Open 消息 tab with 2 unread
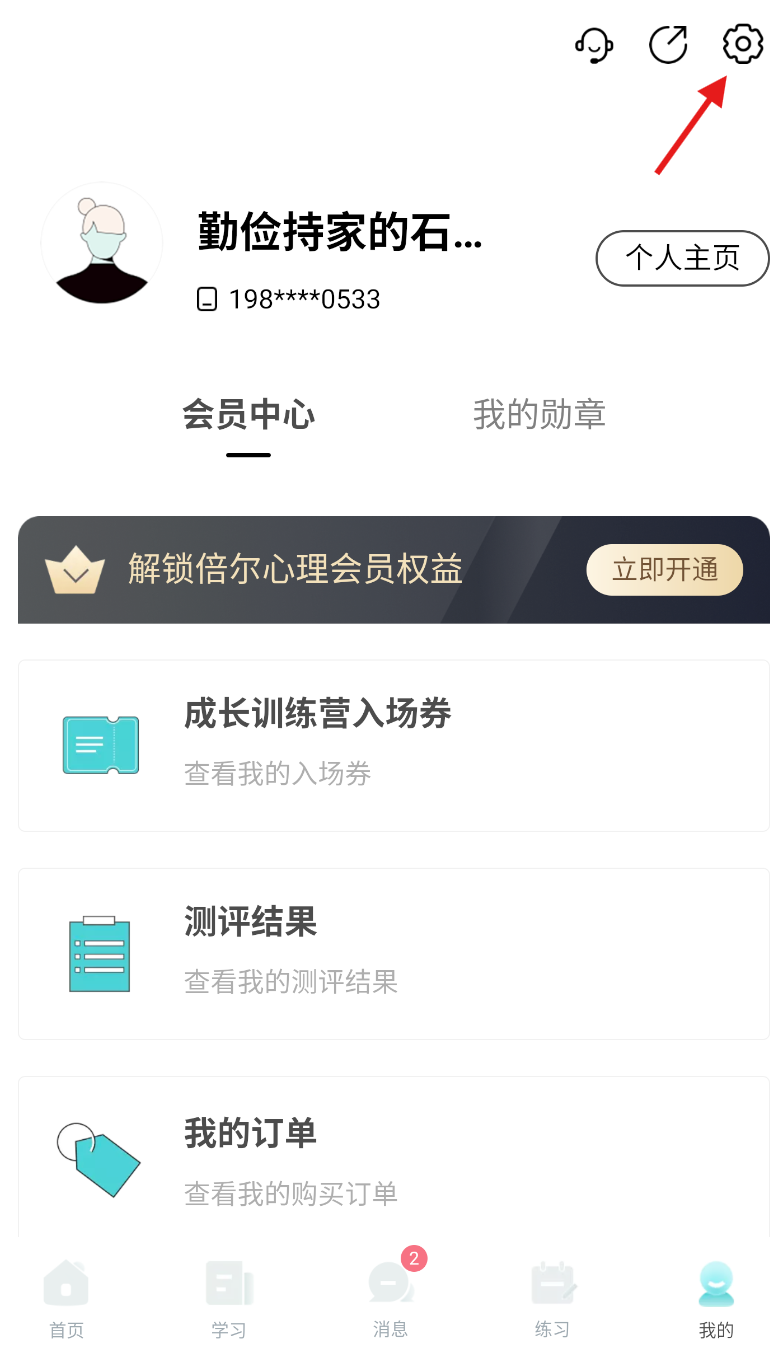This screenshot has width=784, height=1350. click(x=391, y=1296)
